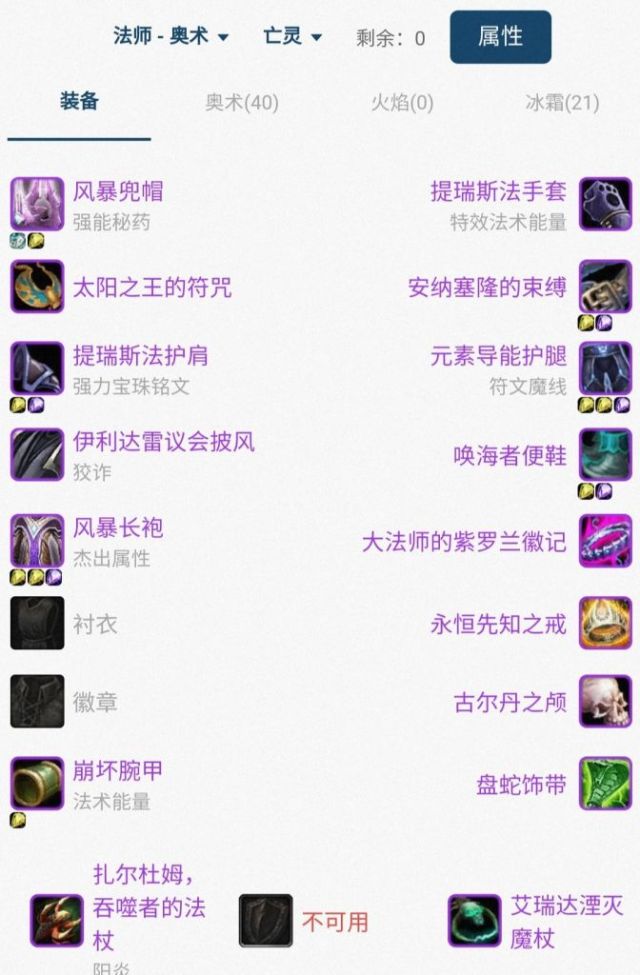
Task: Switch to the 奥术(40) tab
Action: 242,102
